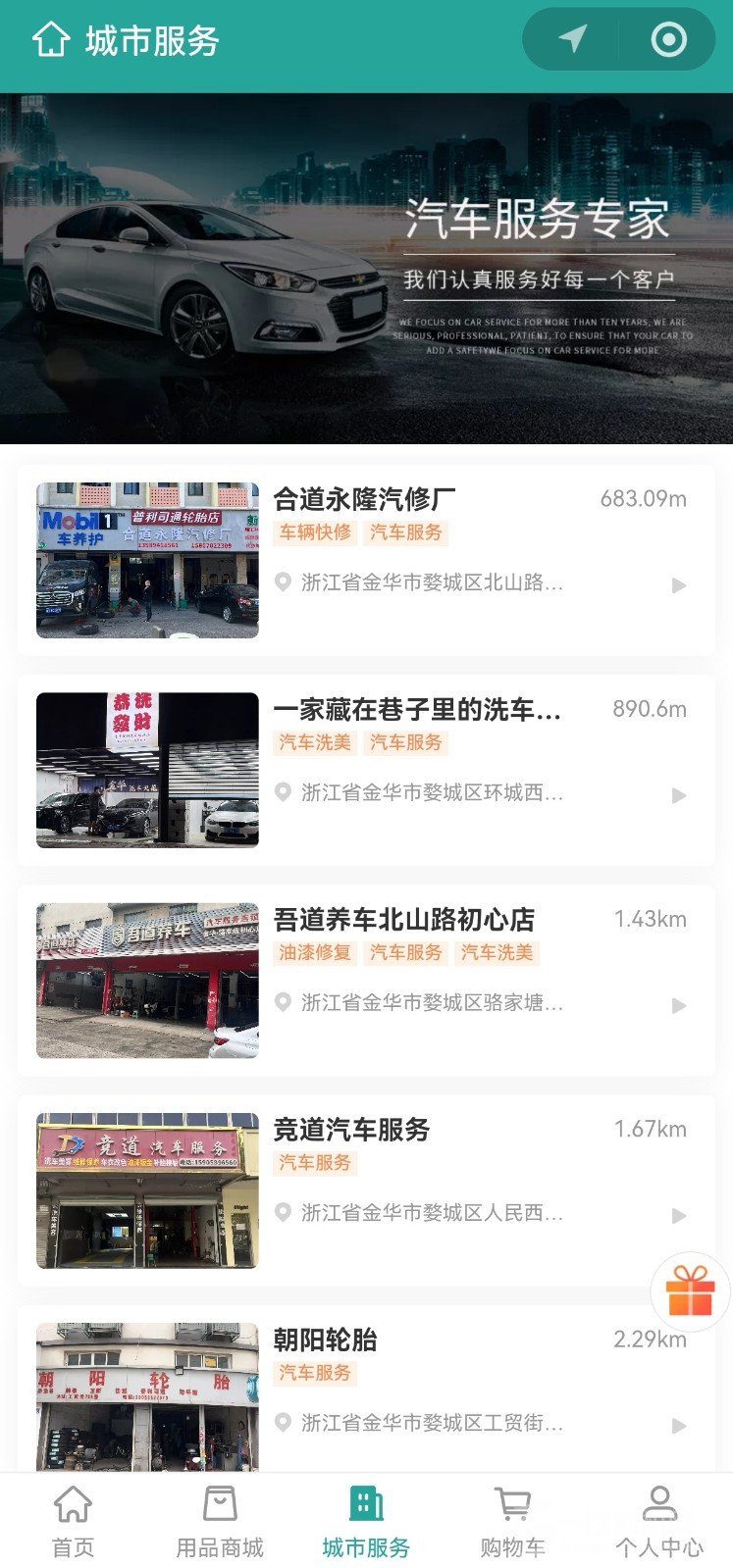Viewport: 733px width, 1568px height.
Task: Switch to the 首页 tab
Action: click(x=73, y=1521)
